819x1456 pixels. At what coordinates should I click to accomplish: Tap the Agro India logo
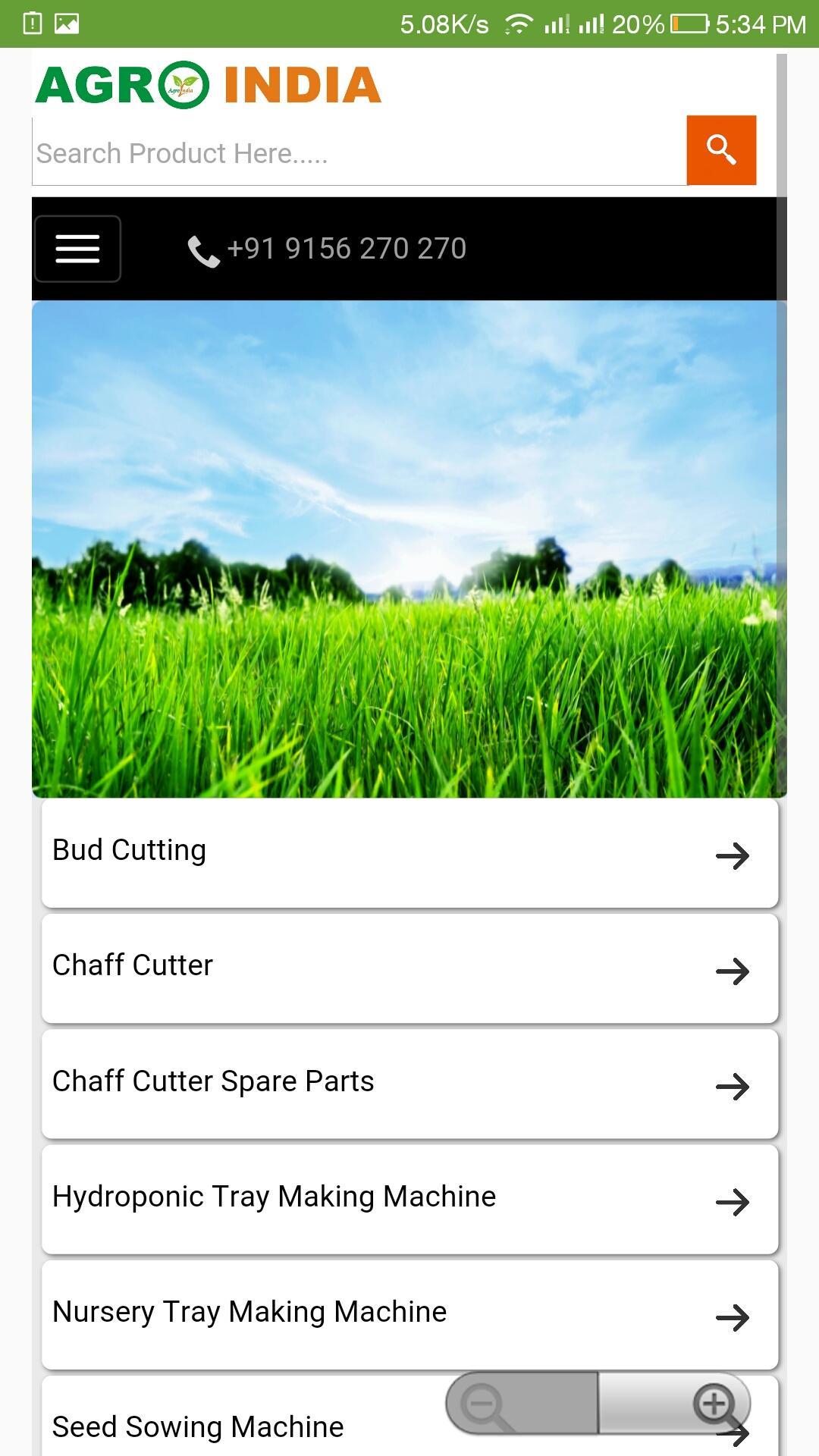click(208, 85)
